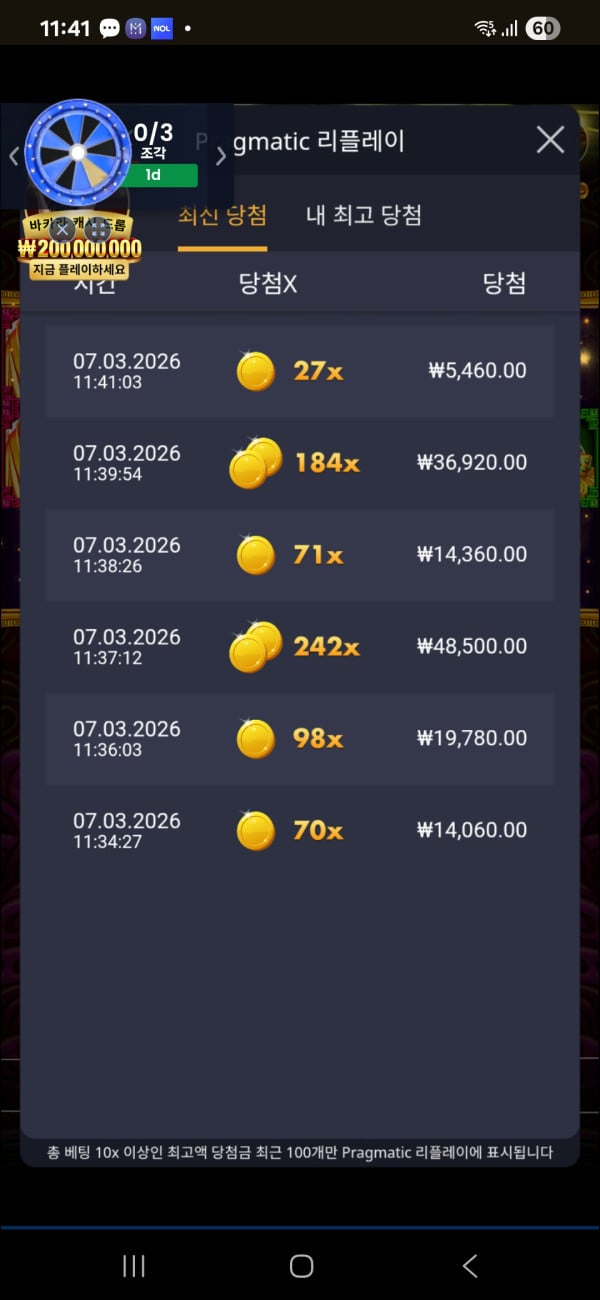Open the 242x win replay for ₩48,500.00
This screenshot has width=600, height=1300.
[x=300, y=647]
